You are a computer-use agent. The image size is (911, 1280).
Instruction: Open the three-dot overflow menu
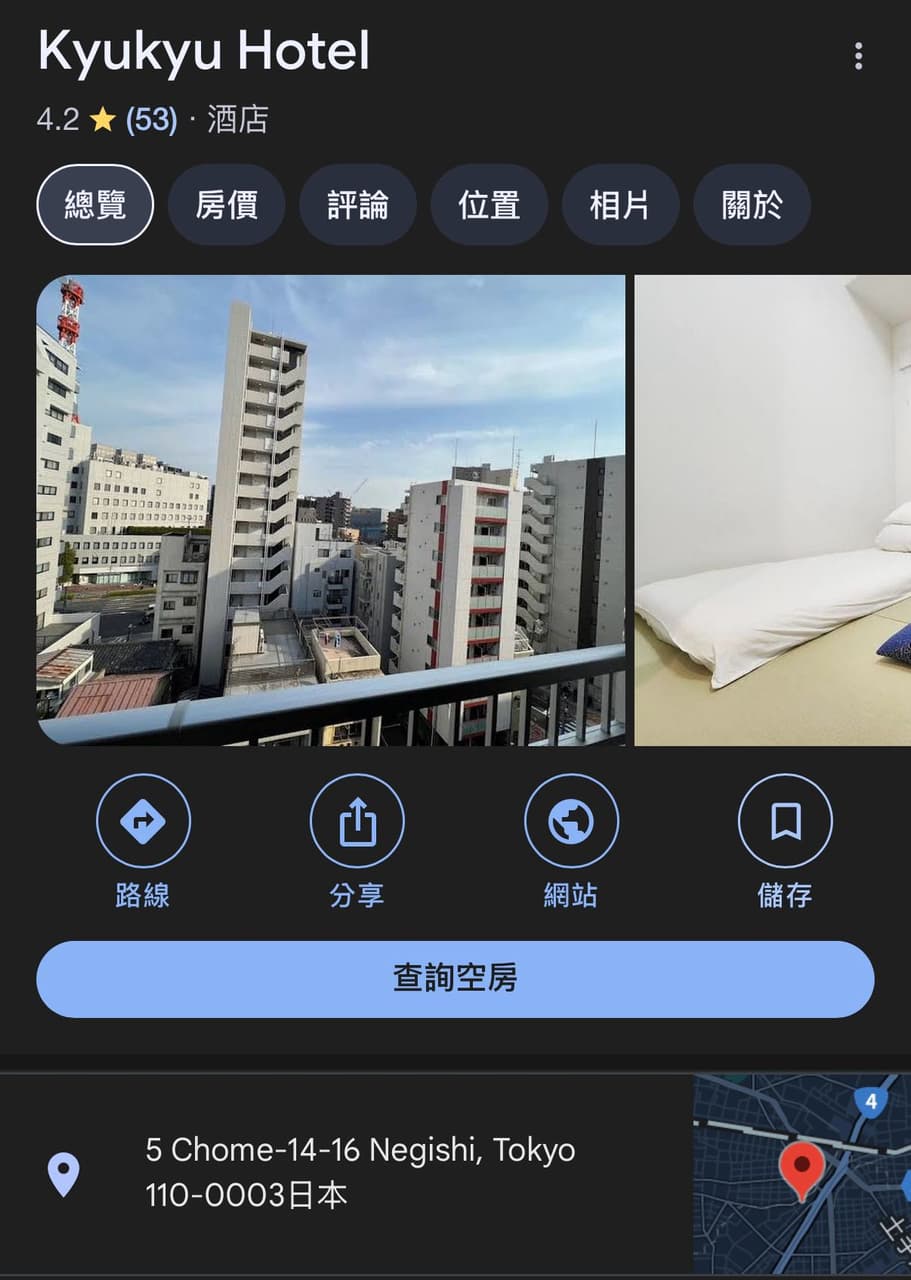(858, 56)
